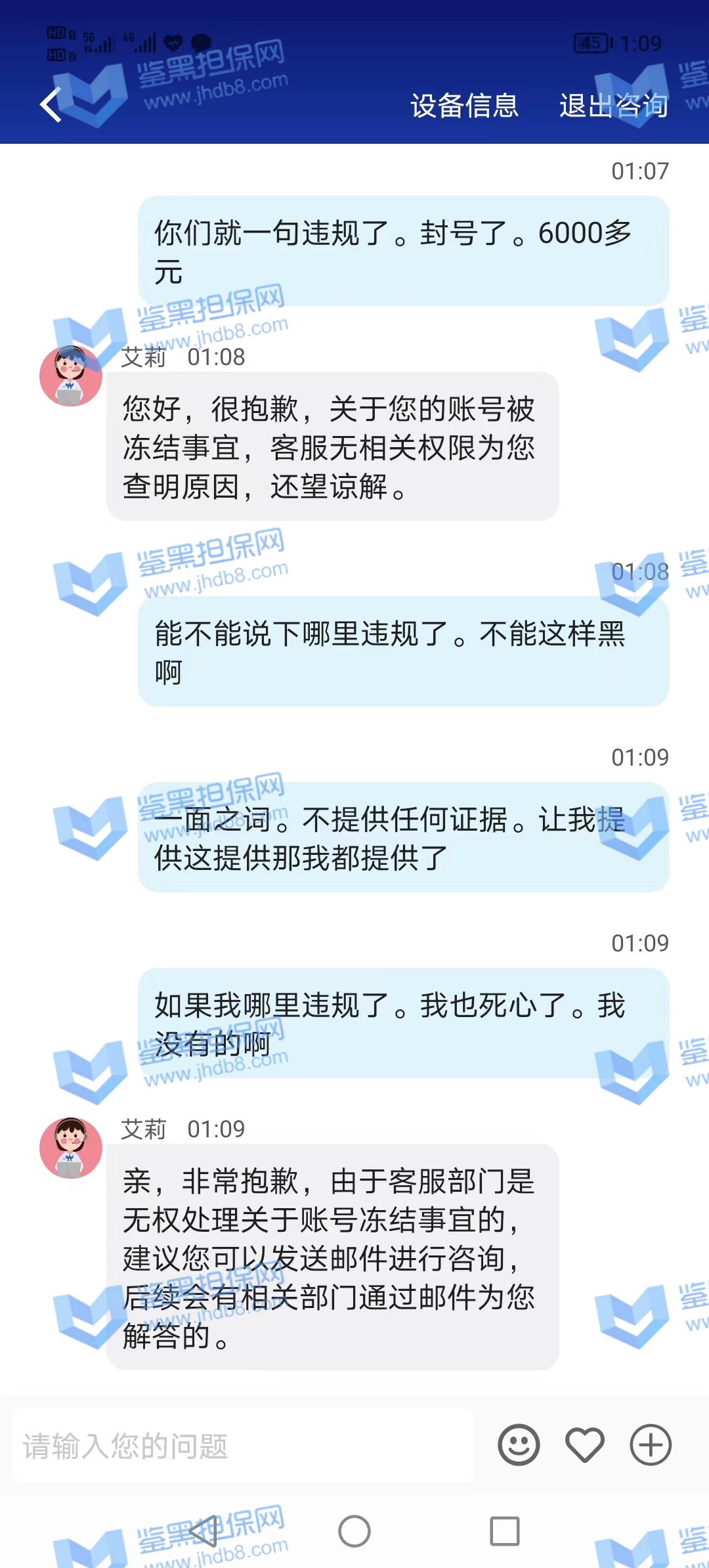The image size is (709, 1568).
Task: Tap the heart rating icon
Action: click(584, 1445)
